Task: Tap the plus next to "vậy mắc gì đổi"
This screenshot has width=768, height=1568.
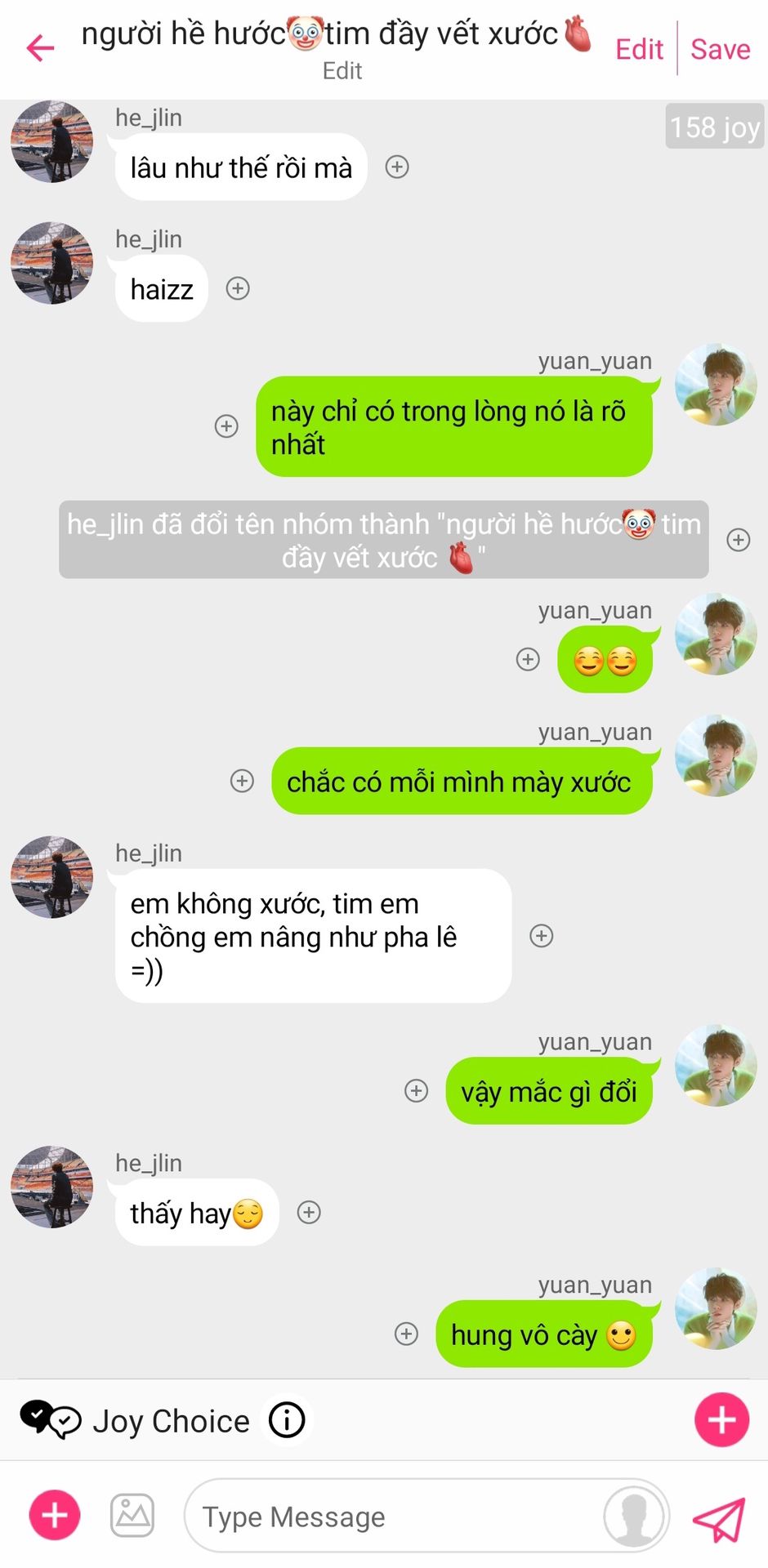Action: tap(417, 1090)
